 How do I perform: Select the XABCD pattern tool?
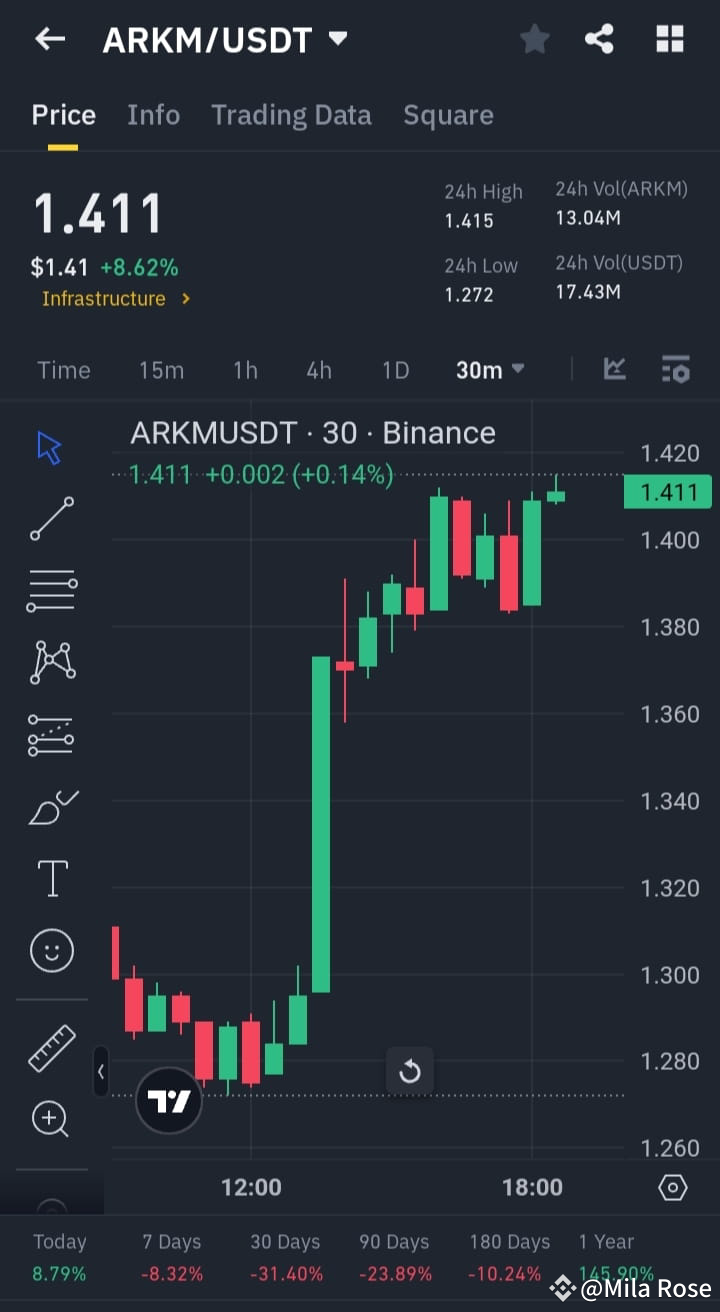pyautogui.click(x=51, y=662)
